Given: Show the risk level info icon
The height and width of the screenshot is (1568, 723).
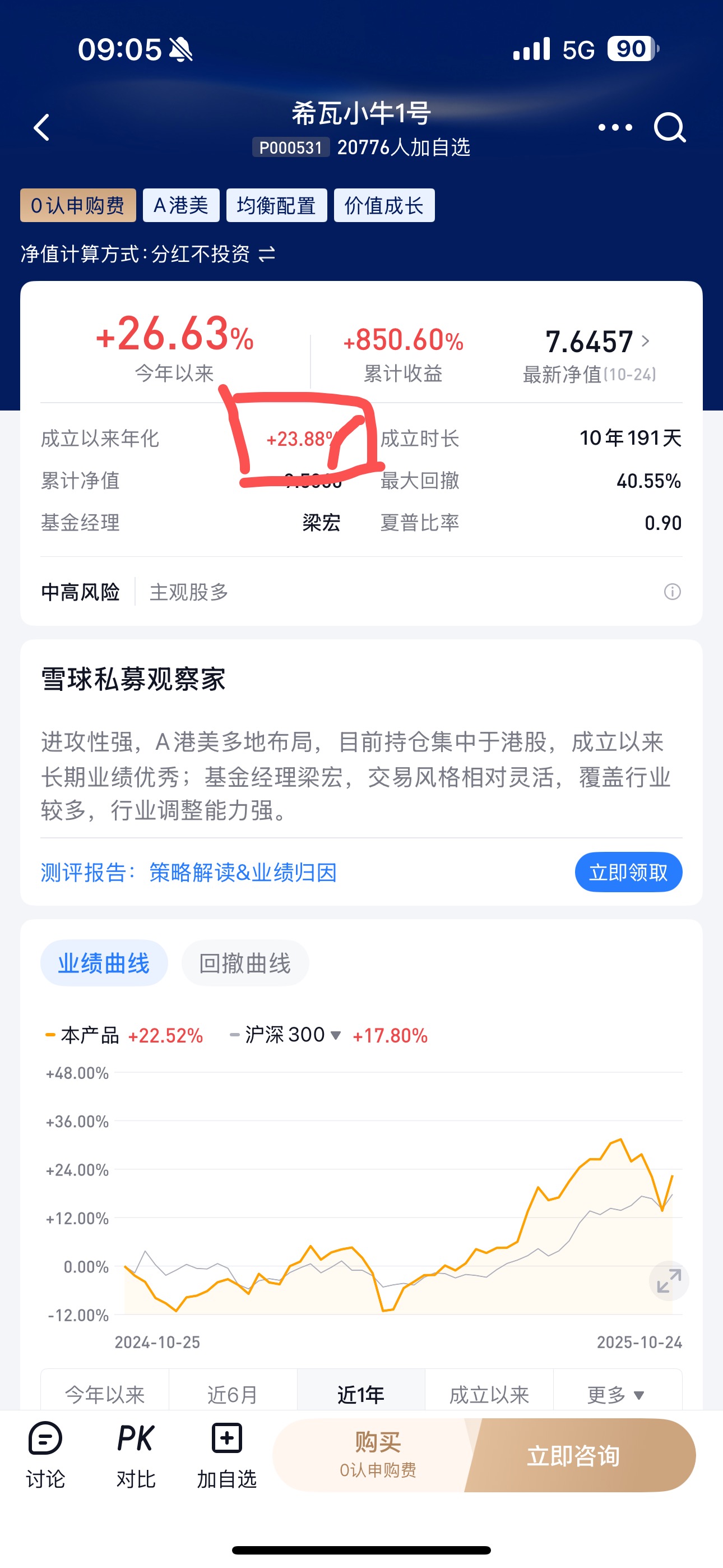Looking at the screenshot, I should point(672,592).
